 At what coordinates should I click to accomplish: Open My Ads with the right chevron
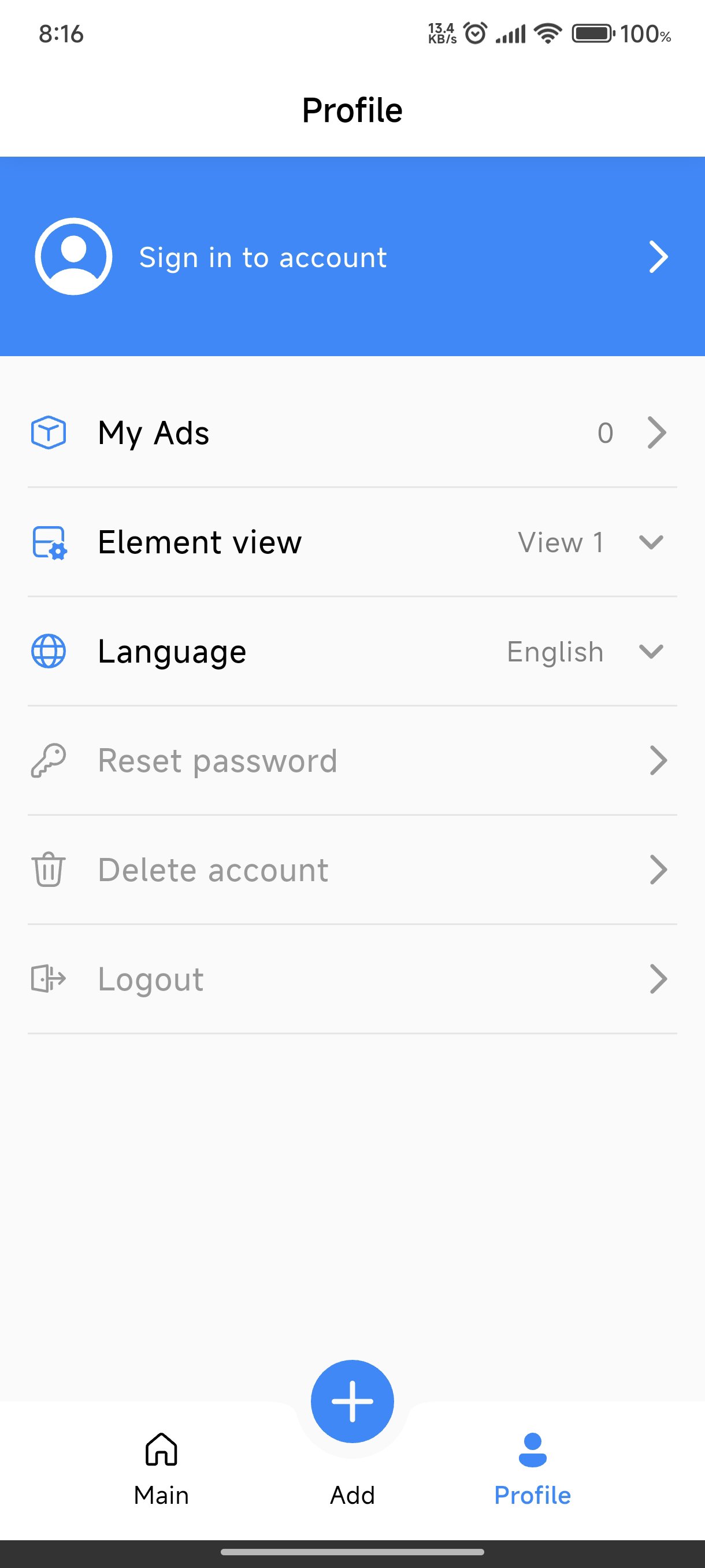click(x=658, y=433)
